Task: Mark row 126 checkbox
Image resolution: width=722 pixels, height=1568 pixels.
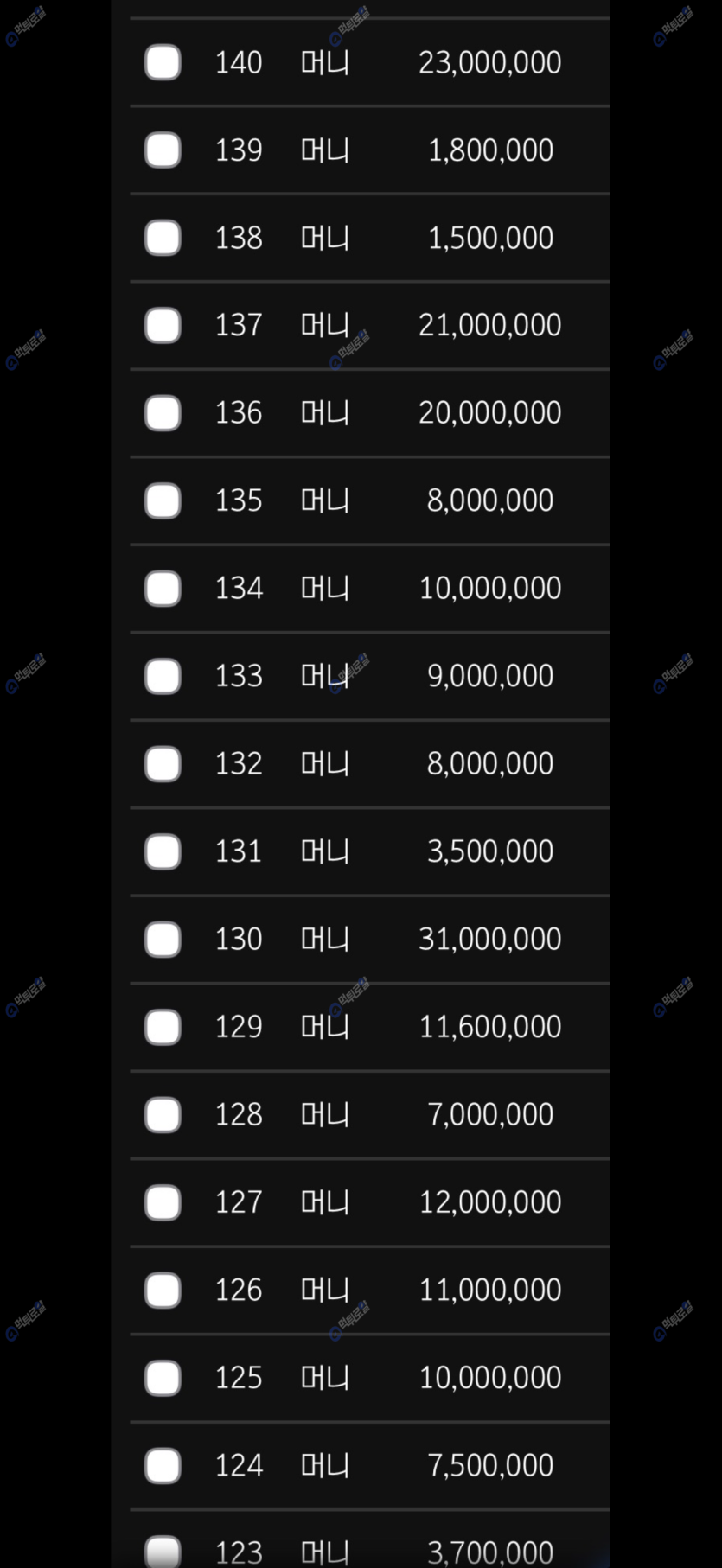Action: pyautogui.click(x=163, y=1291)
